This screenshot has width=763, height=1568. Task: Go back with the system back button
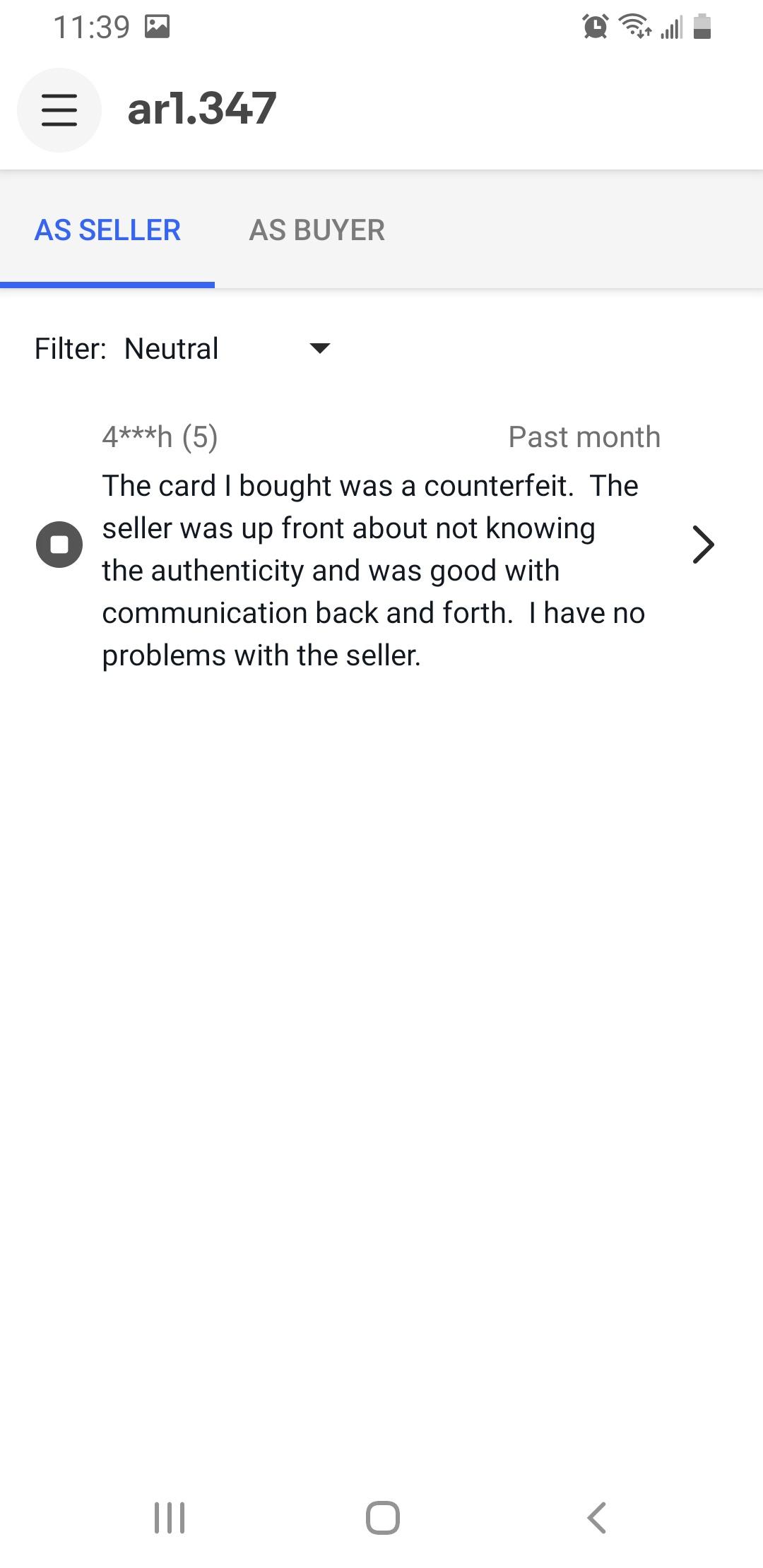(x=597, y=1517)
